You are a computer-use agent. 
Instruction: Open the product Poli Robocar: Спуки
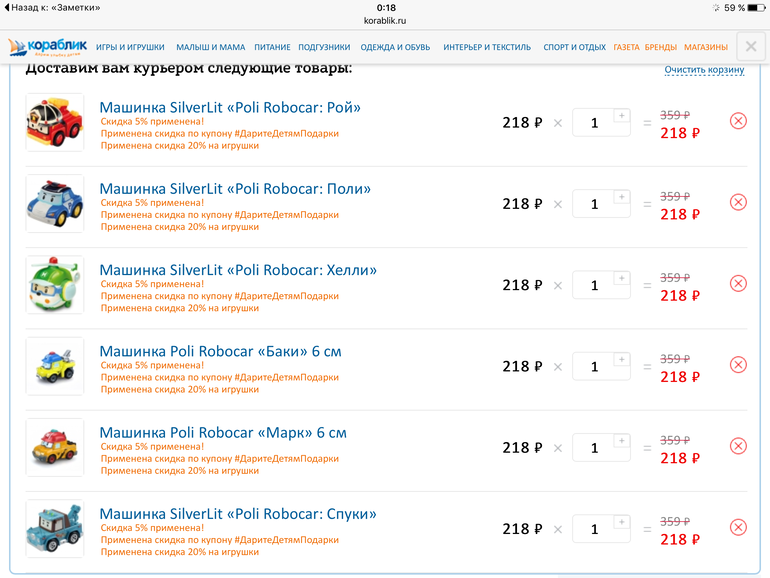pos(238,514)
